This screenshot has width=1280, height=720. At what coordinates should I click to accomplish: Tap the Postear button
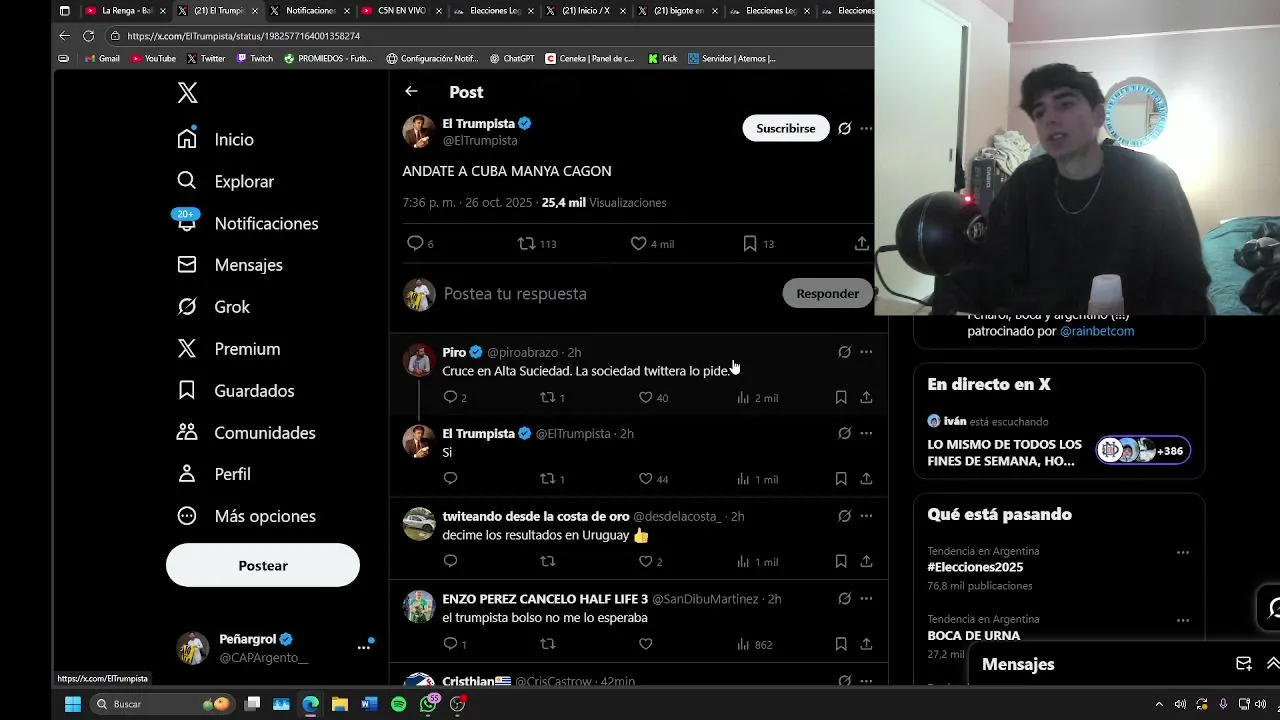263,566
